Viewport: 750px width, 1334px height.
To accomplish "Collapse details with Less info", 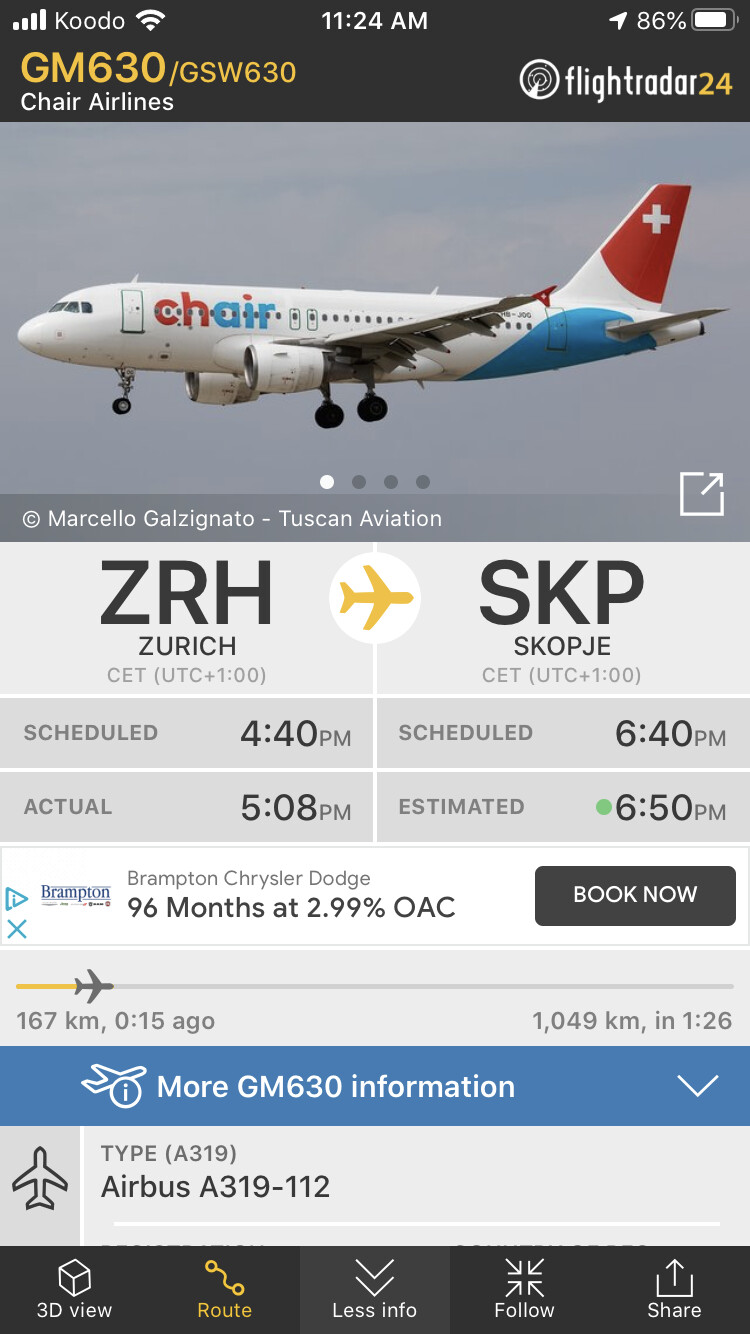I will click(x=375, y=1290).
